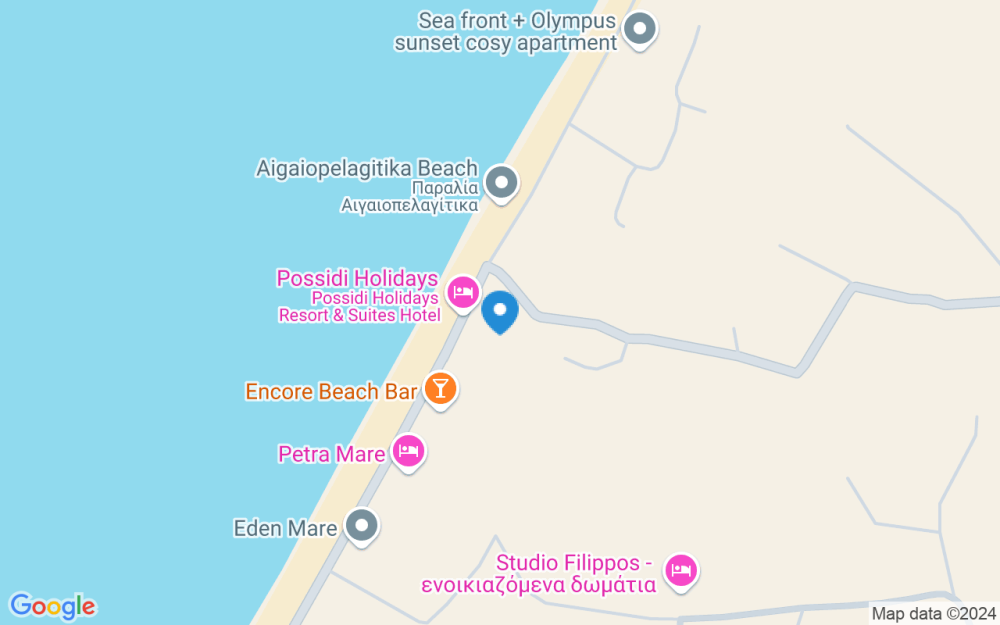
Task: Open the Eden Mare place marker
Action: click(362, 527)
